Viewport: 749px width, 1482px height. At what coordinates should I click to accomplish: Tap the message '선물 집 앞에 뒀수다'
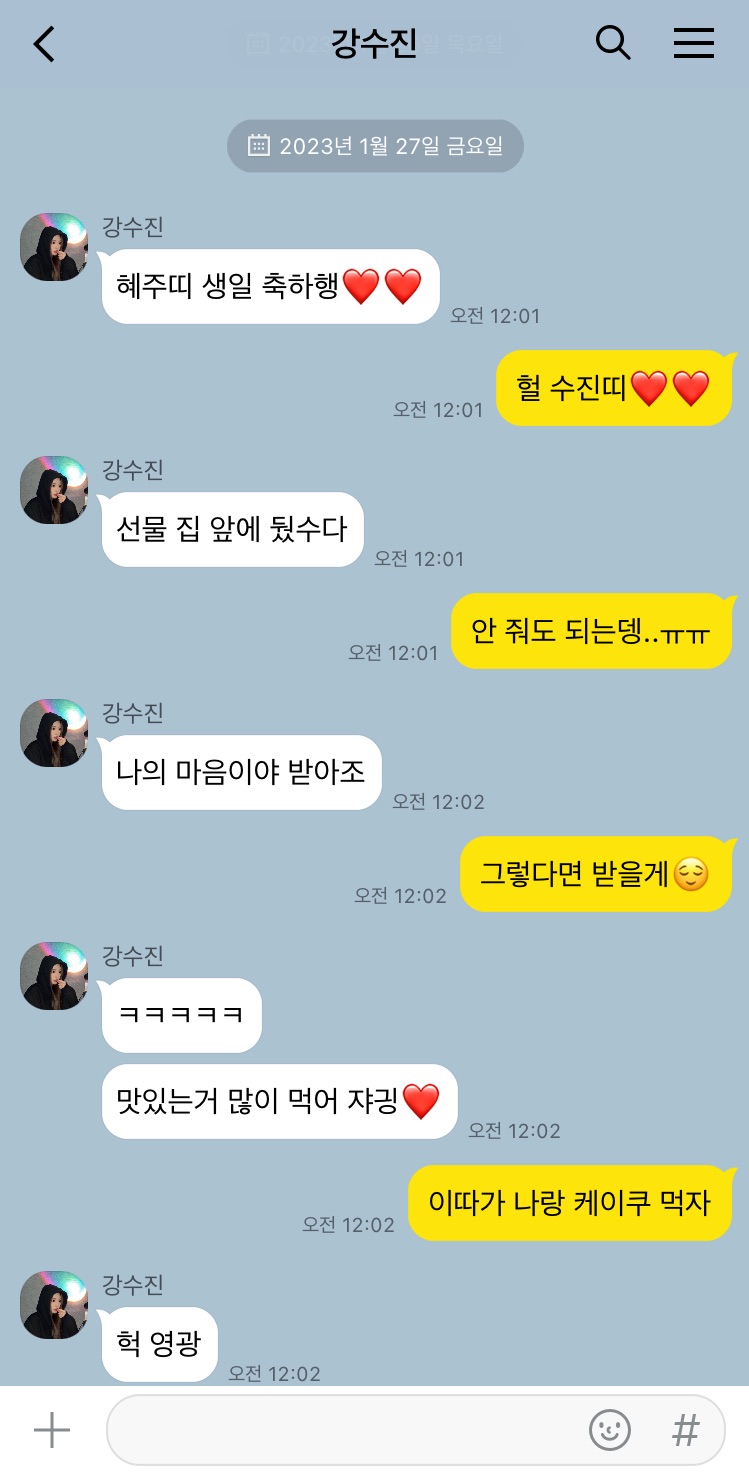pyautogui.click(x=231, y=529)
